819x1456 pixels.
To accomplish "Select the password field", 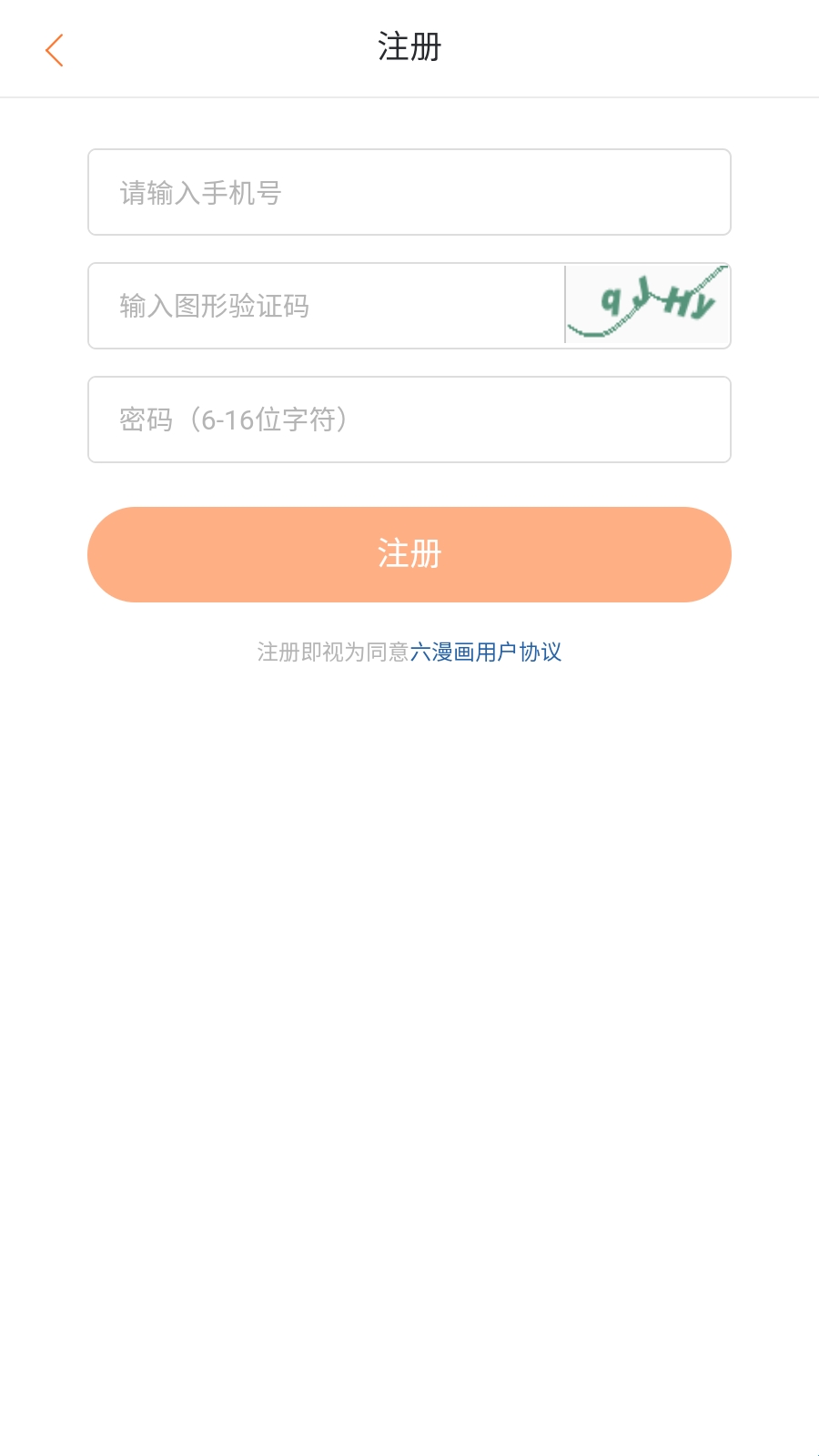I will [409, 420].
